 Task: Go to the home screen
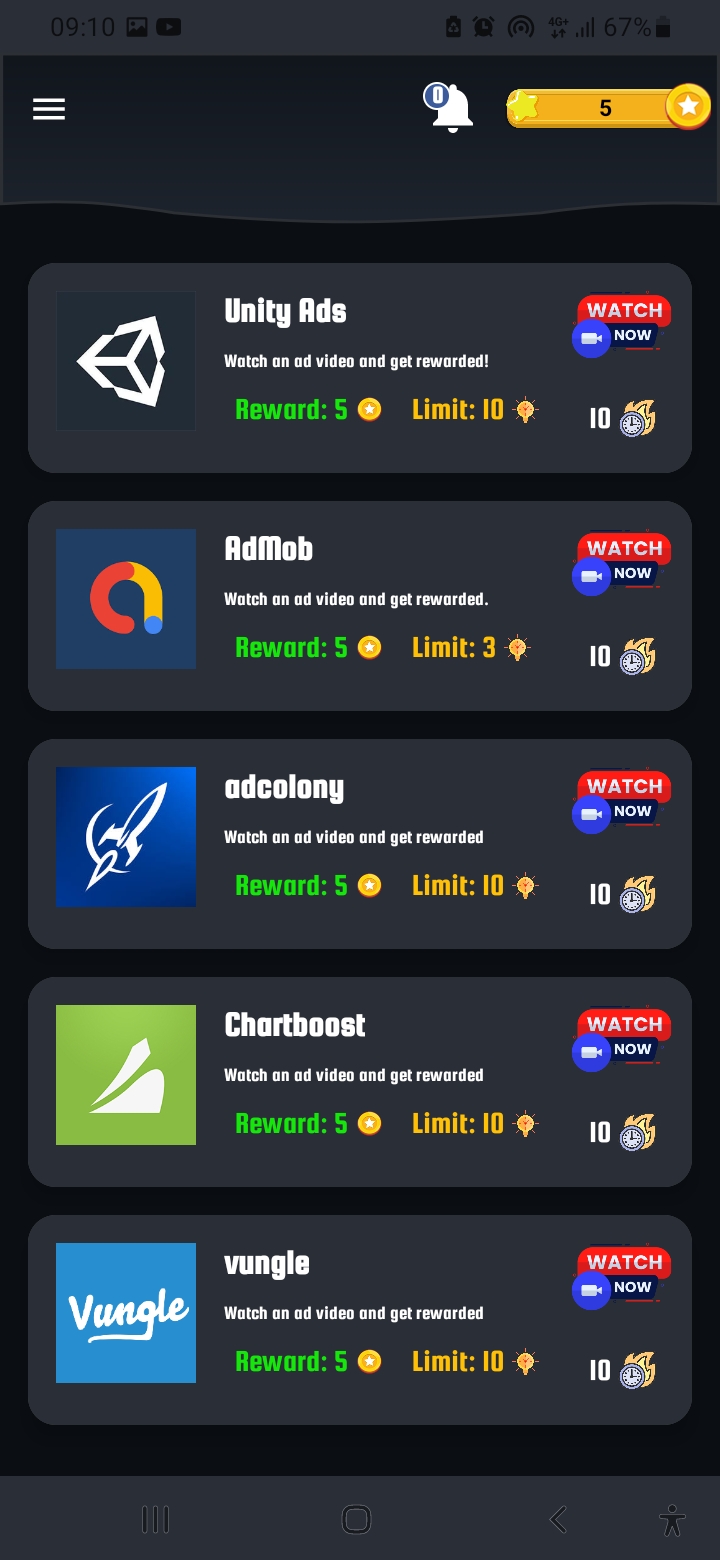[356, 1520]
